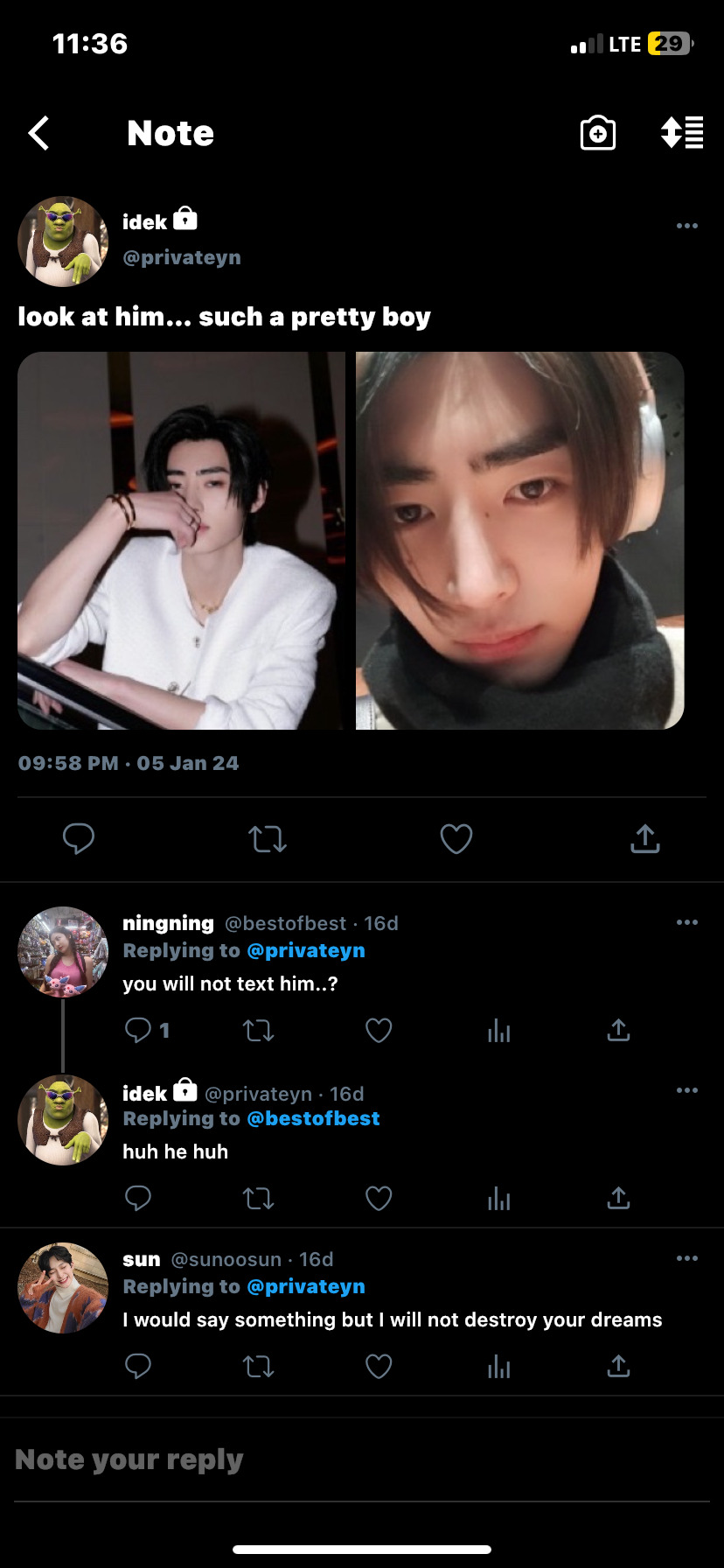Open sun's profile avatar
The height and width of the screenshot is (1568, 724).
(63, 1288)
